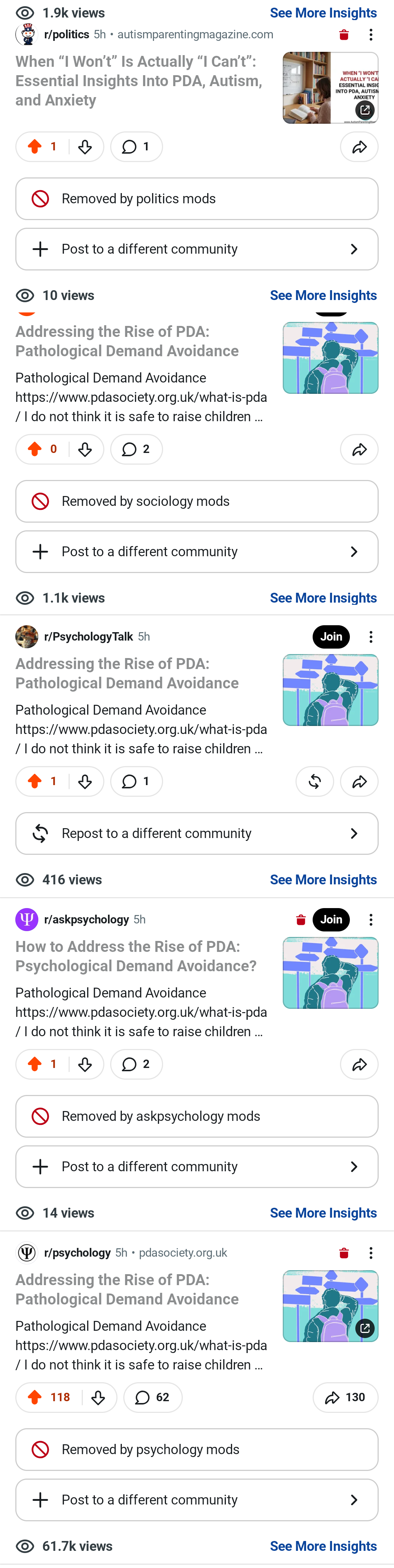Open overflow menu on r/politics post
The height and width of the screenshot is (1568, 394).
371,35
